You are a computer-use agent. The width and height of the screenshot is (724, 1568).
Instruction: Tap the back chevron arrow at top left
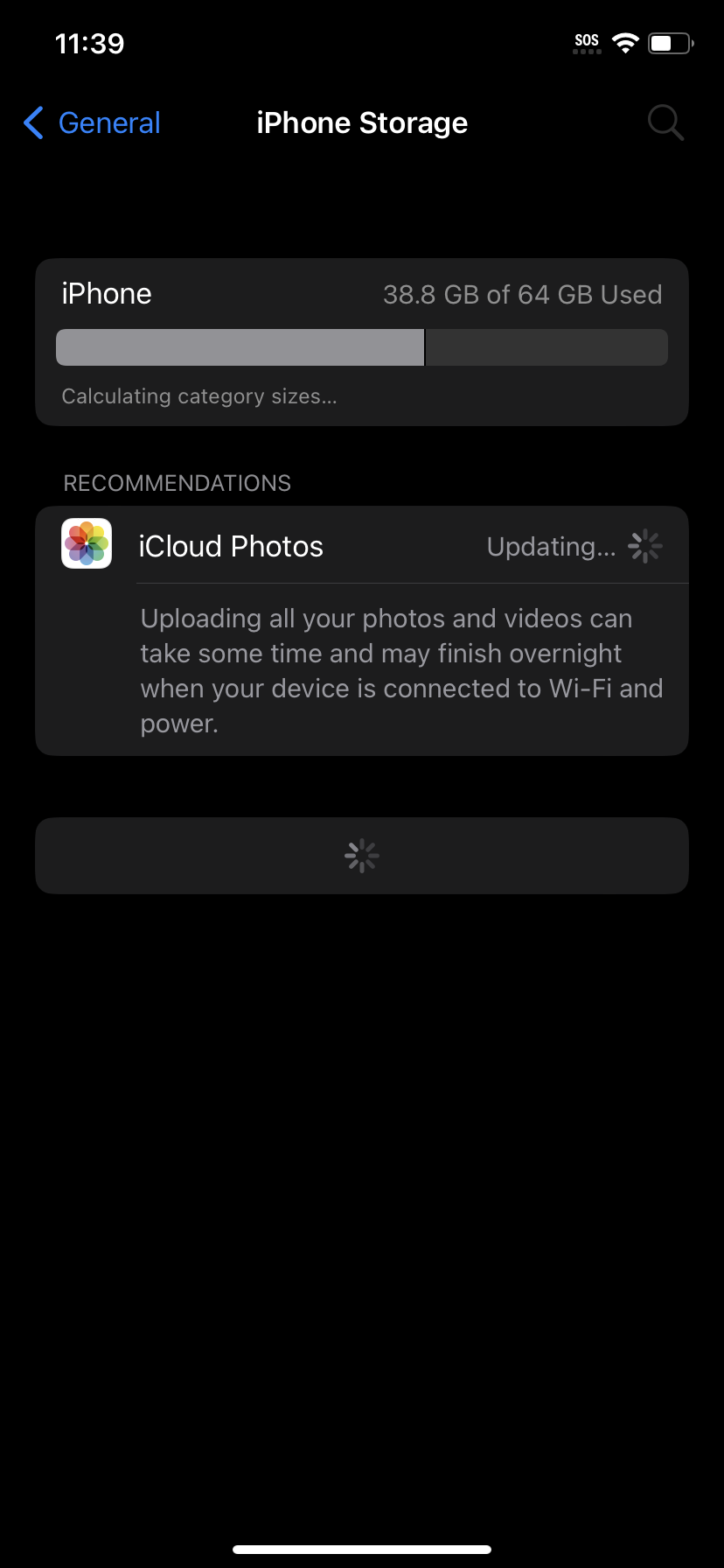(32, 123)
